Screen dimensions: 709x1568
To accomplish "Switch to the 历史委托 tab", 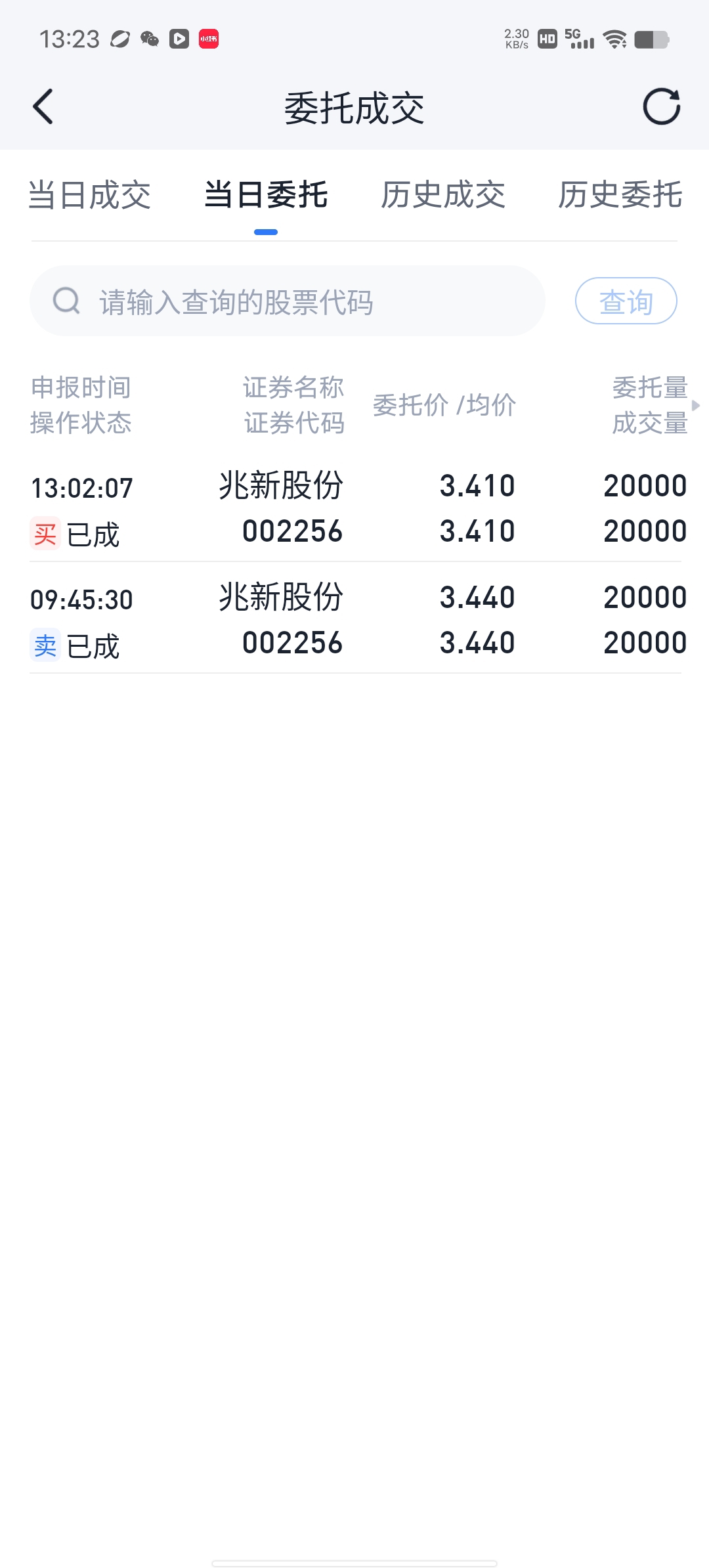I will (620, 195).
